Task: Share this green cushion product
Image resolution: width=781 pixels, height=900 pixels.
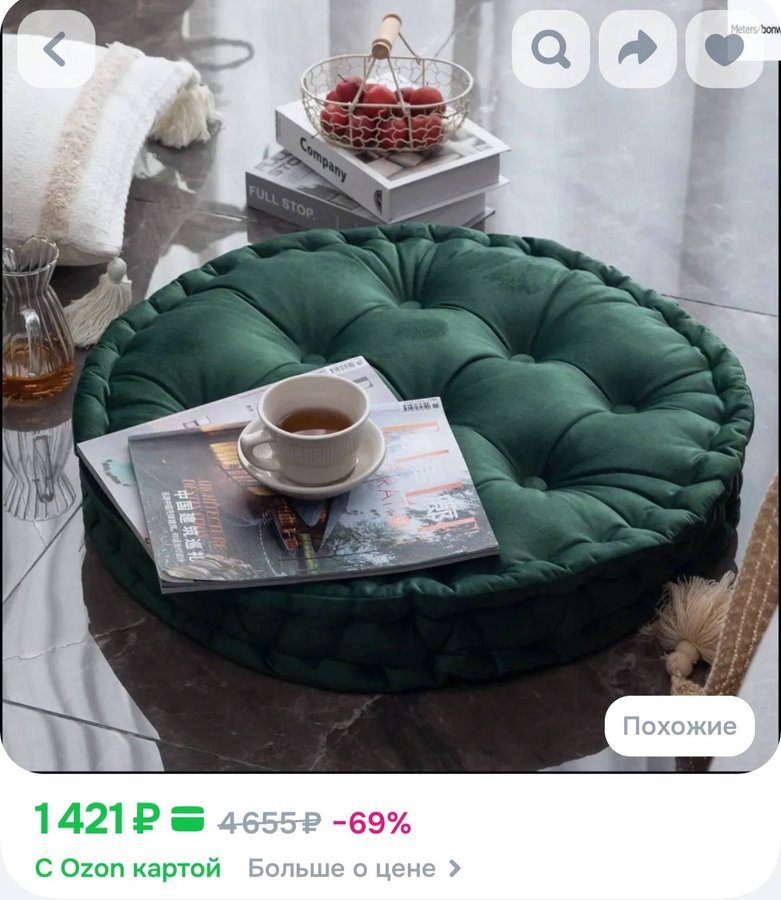Action: [637, 49]
